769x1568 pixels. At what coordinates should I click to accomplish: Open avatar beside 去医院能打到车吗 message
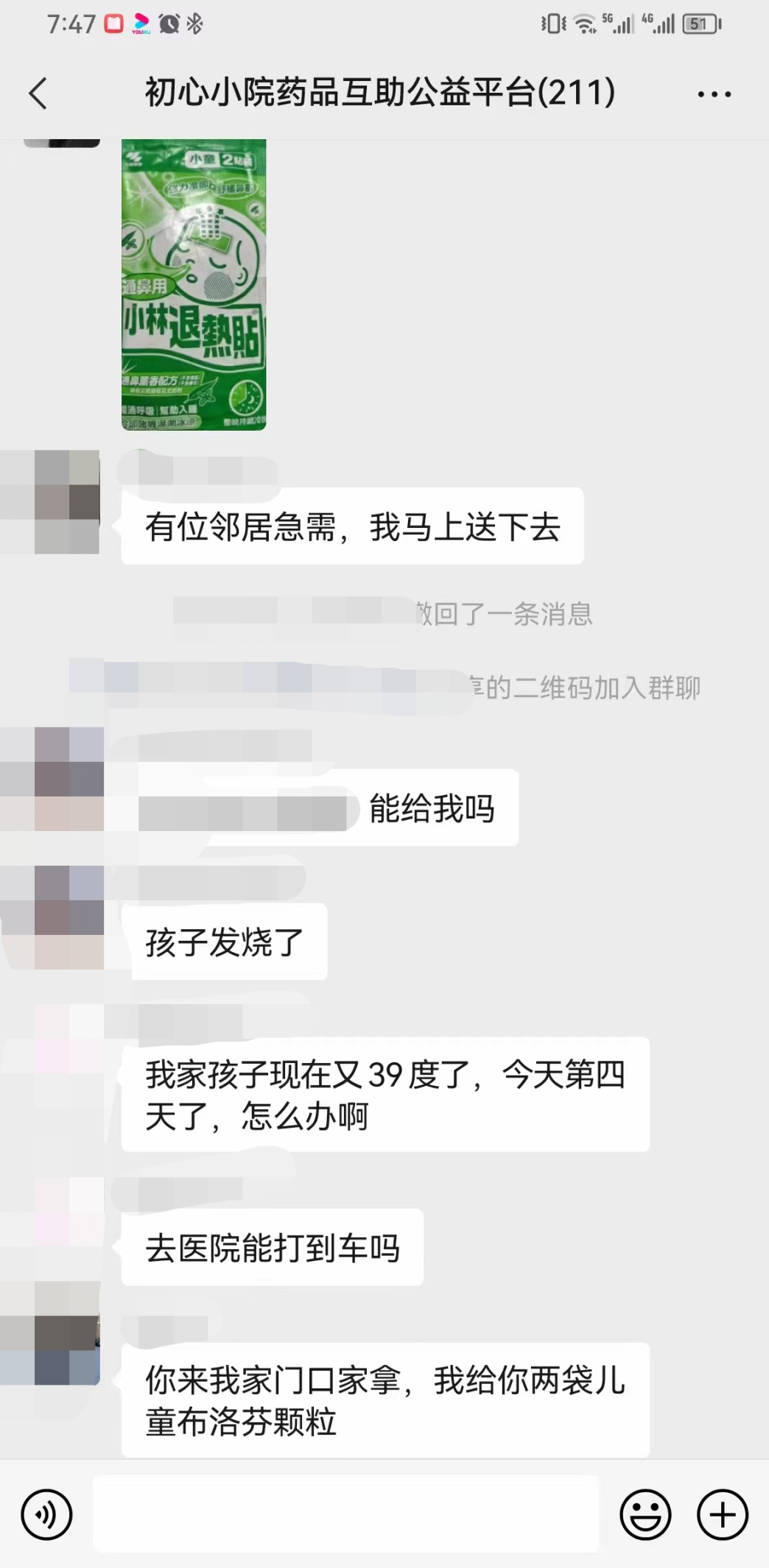pos(68,1211)
